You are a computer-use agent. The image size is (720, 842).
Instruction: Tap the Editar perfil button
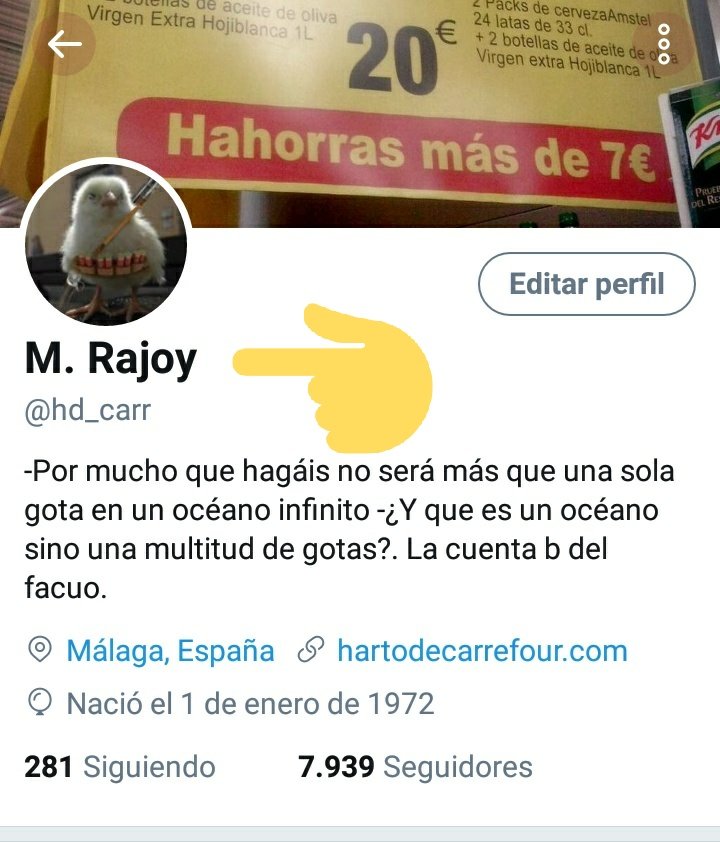(586, 284)
